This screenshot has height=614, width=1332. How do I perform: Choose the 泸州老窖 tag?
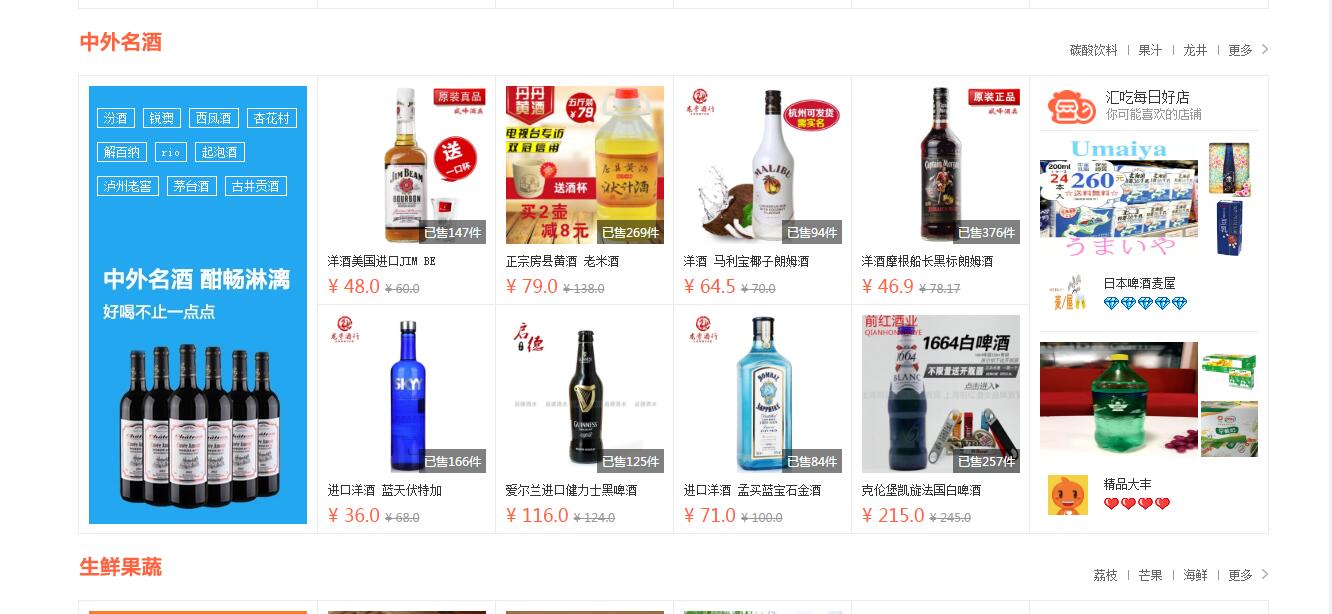pos(127,186)
